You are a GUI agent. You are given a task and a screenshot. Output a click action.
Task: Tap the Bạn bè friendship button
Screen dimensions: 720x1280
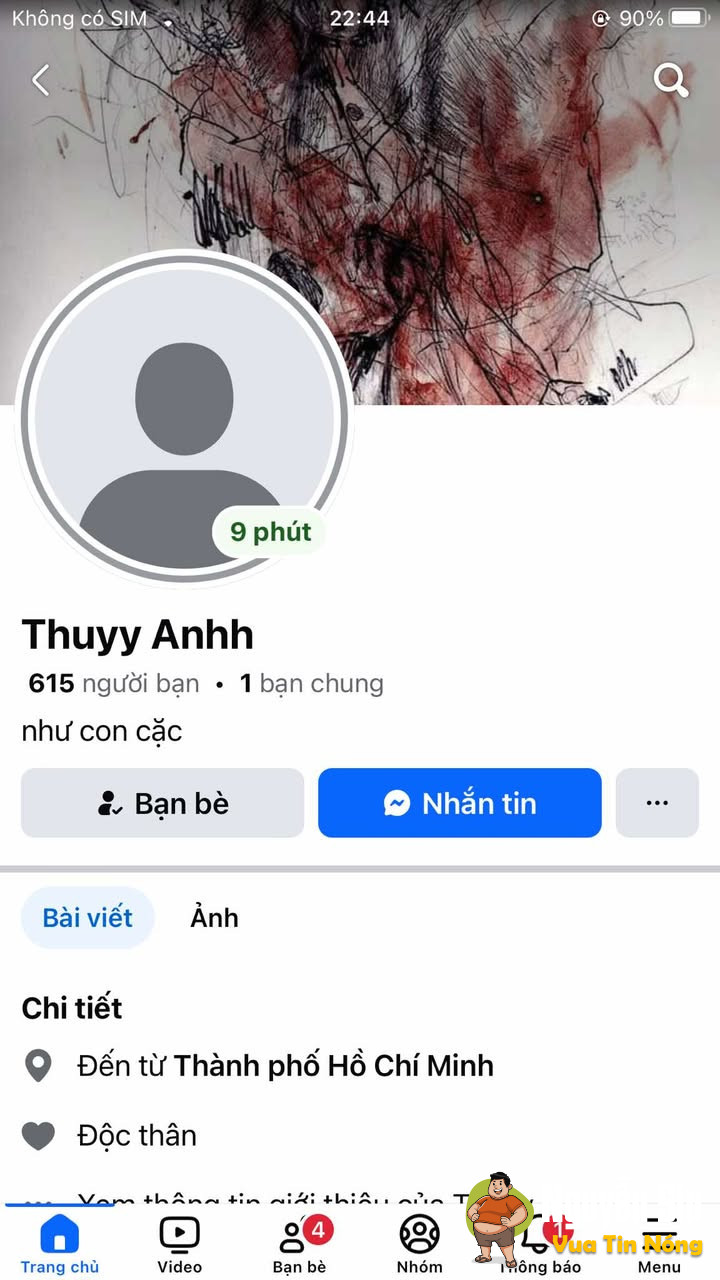click(163, 803)
